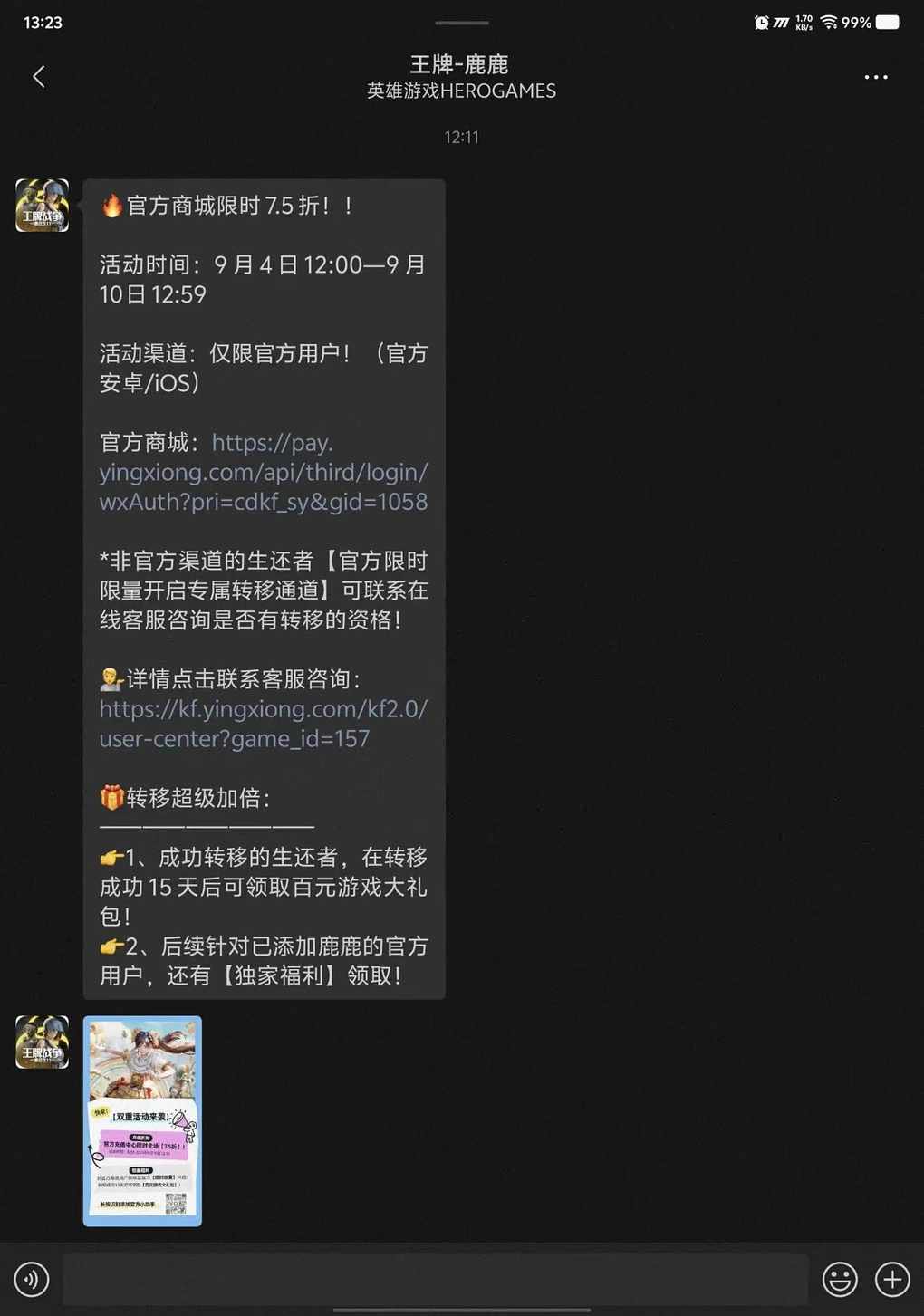
Task: Open the pay.yingxiong.com official store link
Action: click(x=263, y=473)
